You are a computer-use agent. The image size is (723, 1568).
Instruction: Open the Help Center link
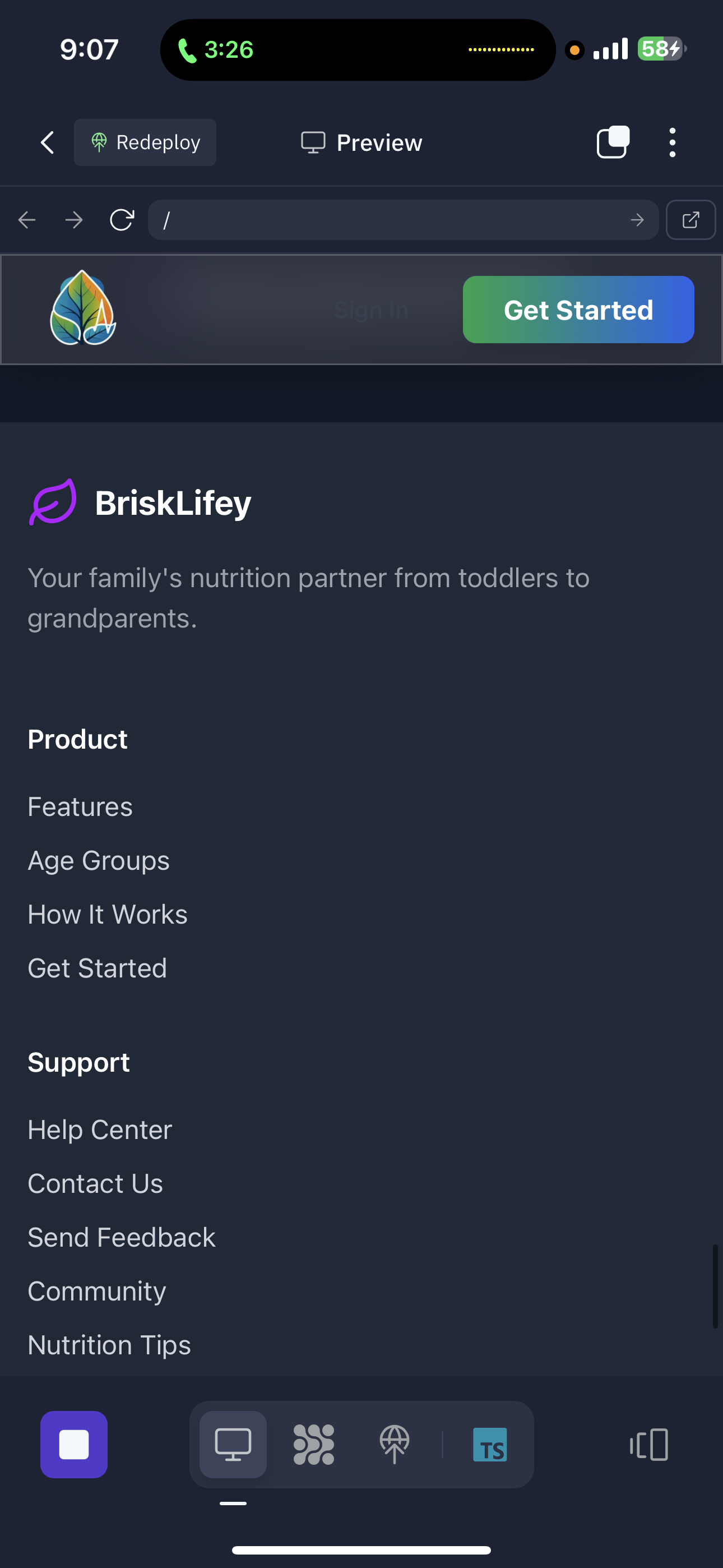pyautogui.click(x=100, y=1130)
